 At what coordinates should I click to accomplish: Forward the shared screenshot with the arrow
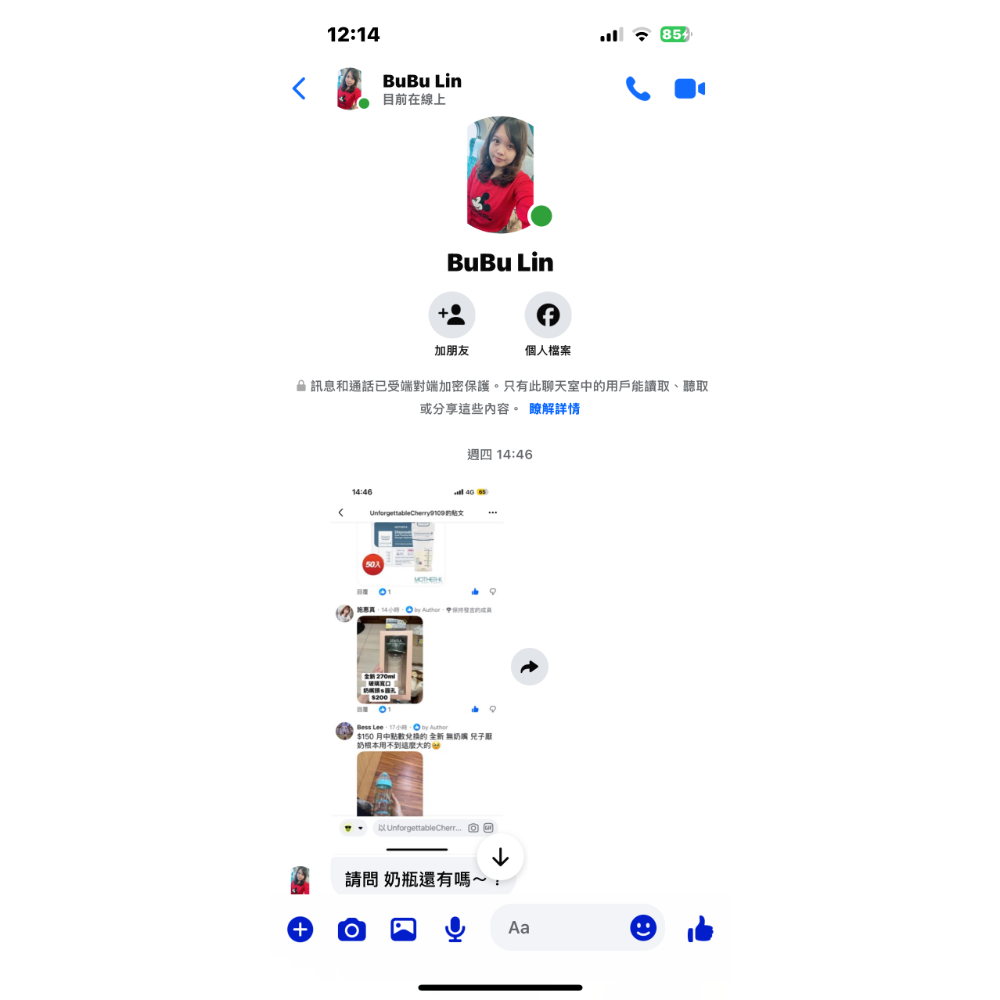point(529,667)
